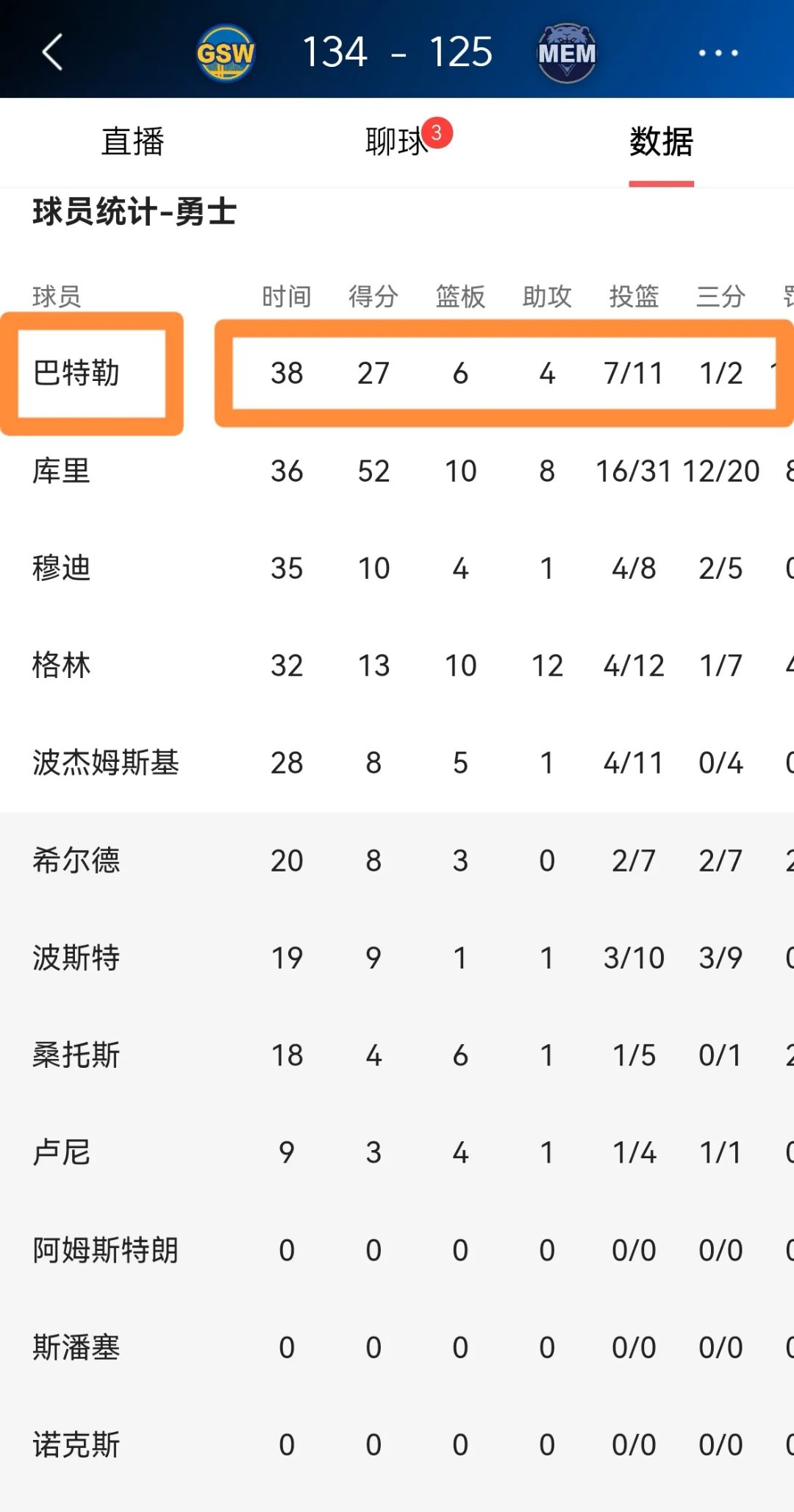
Task: Open the 聊球 chat tab
Action: 398,141
